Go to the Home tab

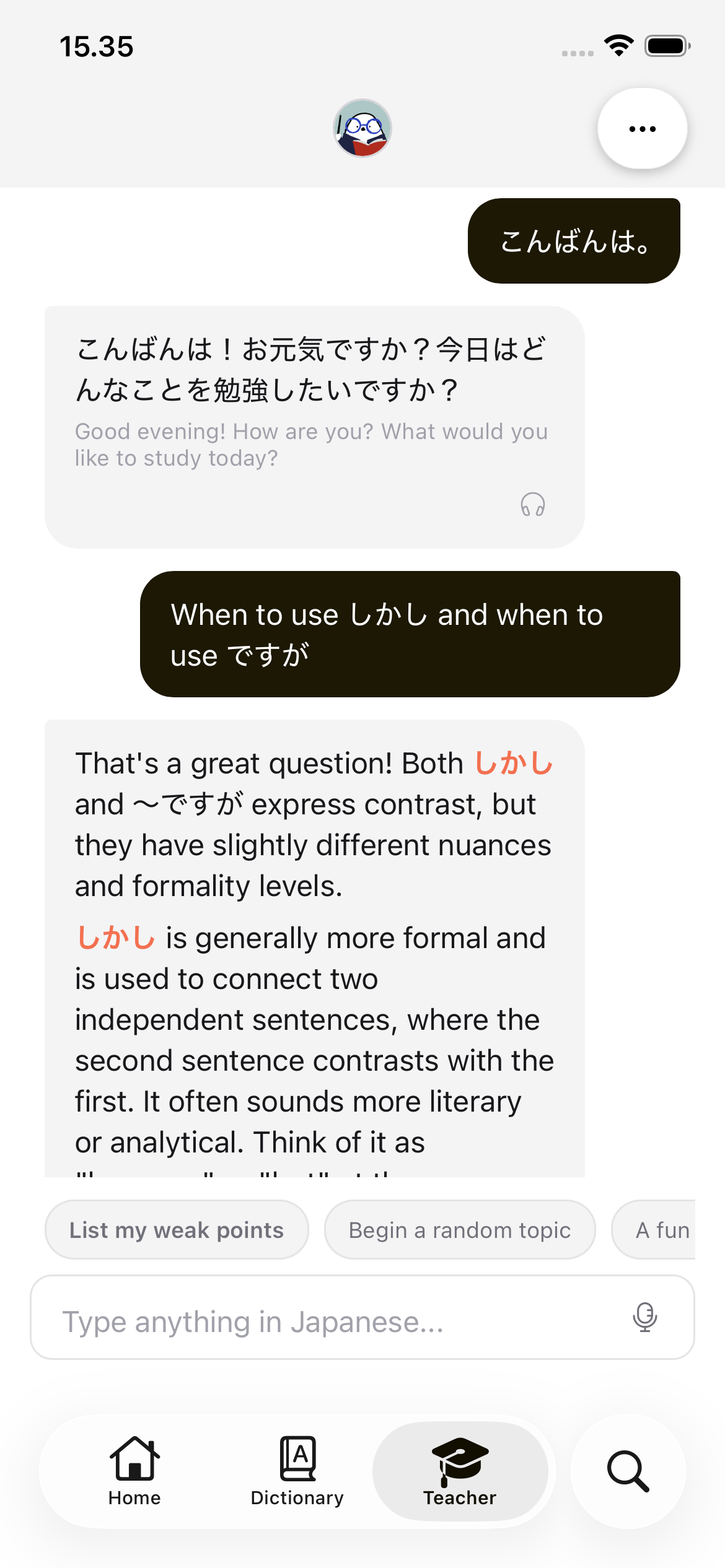coord(134,1471)
